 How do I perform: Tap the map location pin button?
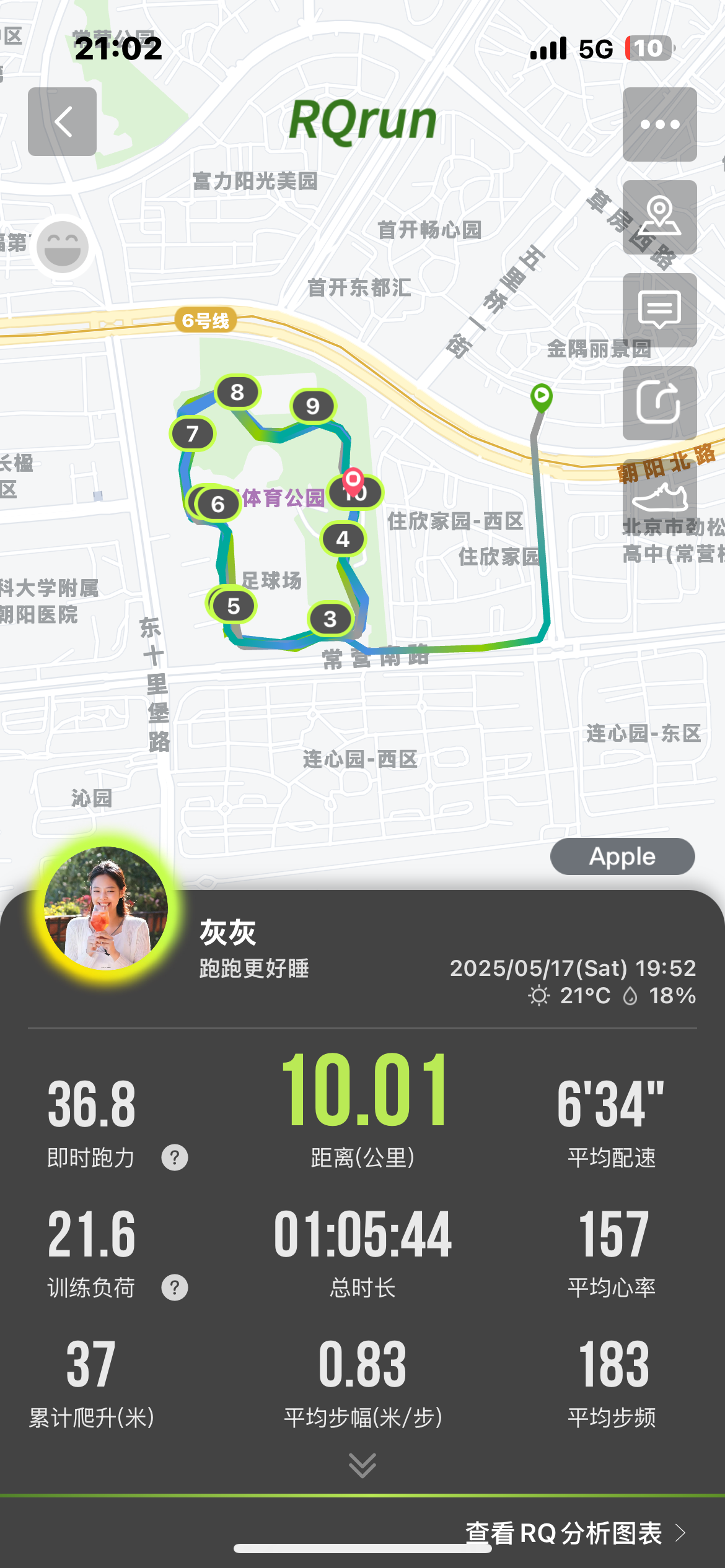659,217
